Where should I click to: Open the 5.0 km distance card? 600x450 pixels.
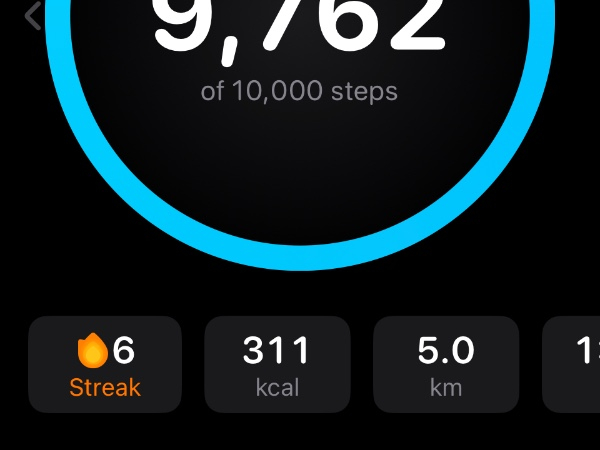coord(446,365)
